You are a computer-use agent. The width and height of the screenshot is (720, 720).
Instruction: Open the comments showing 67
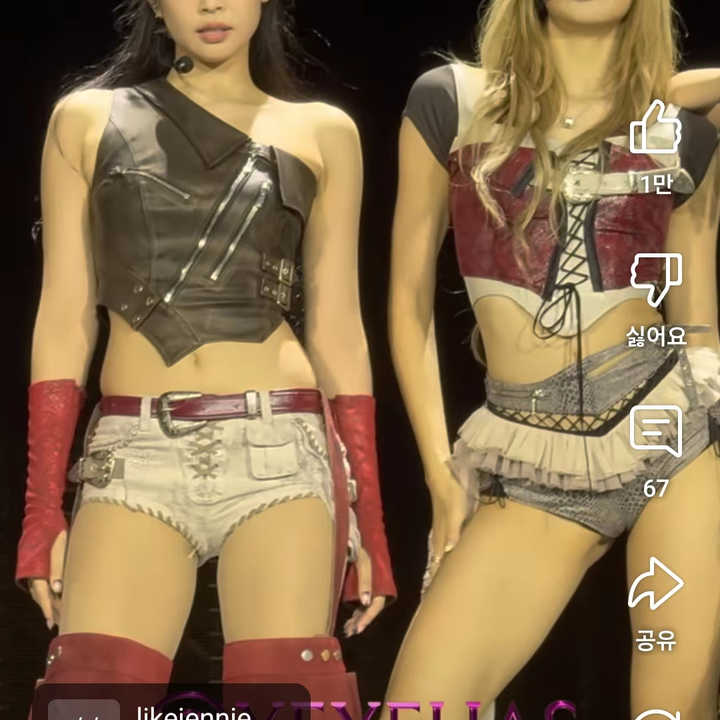655,432
